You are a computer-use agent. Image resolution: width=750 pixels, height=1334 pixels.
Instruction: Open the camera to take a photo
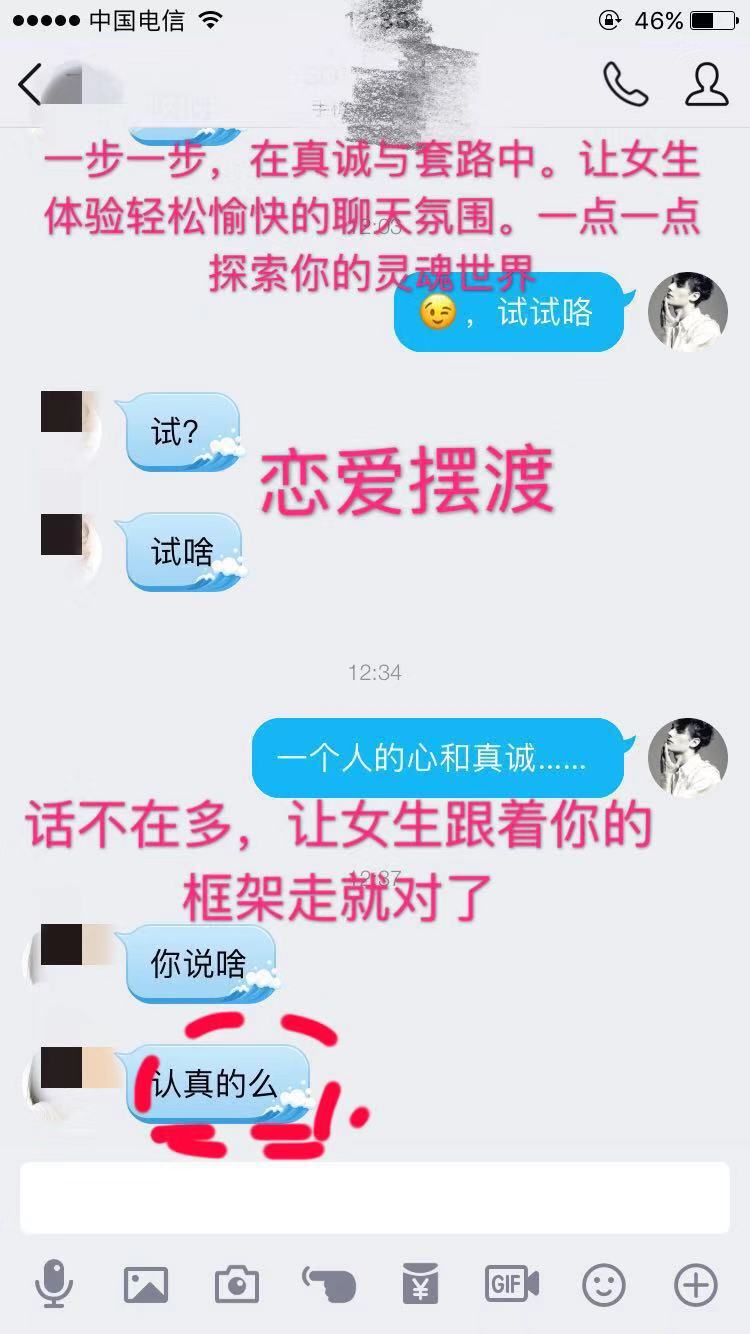point(237,1284)
